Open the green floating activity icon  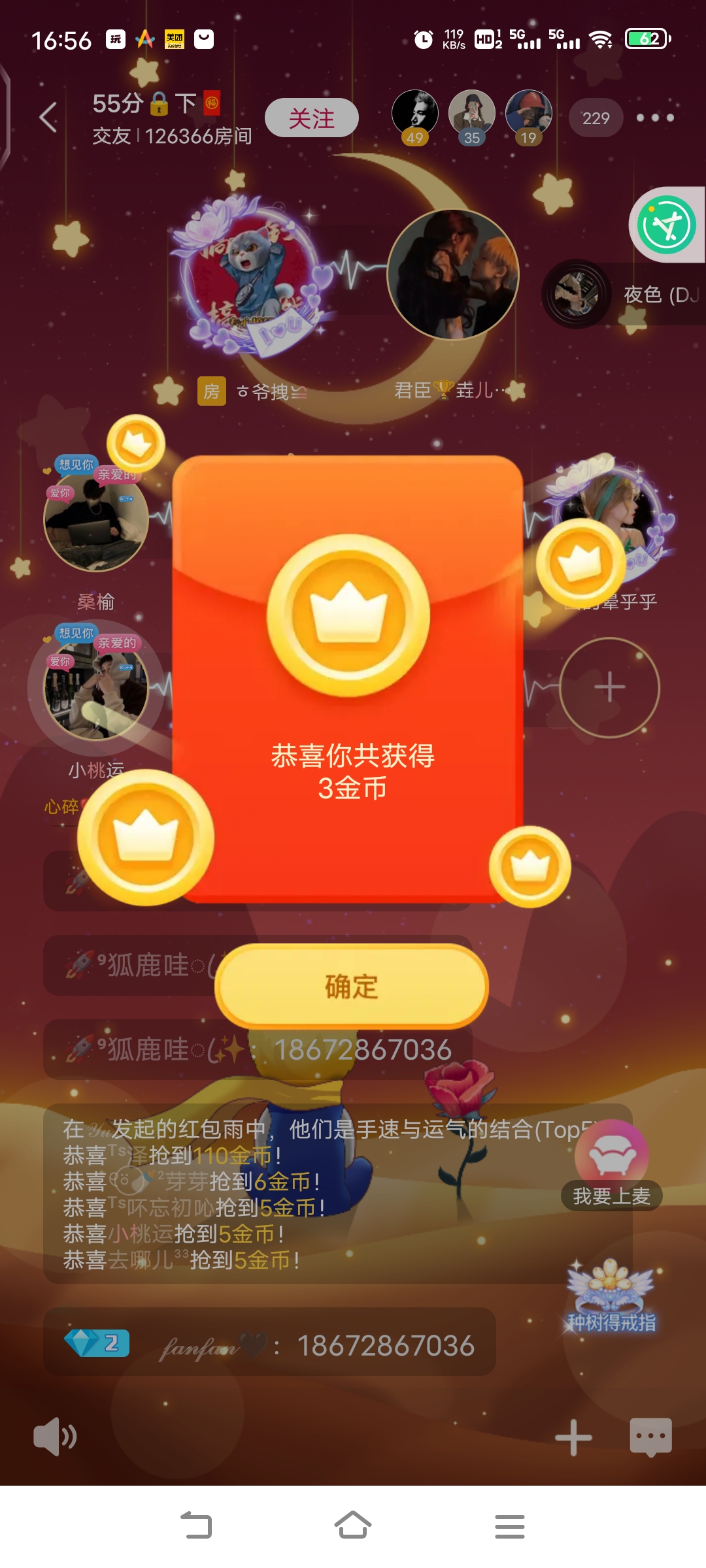coord(667,225)
